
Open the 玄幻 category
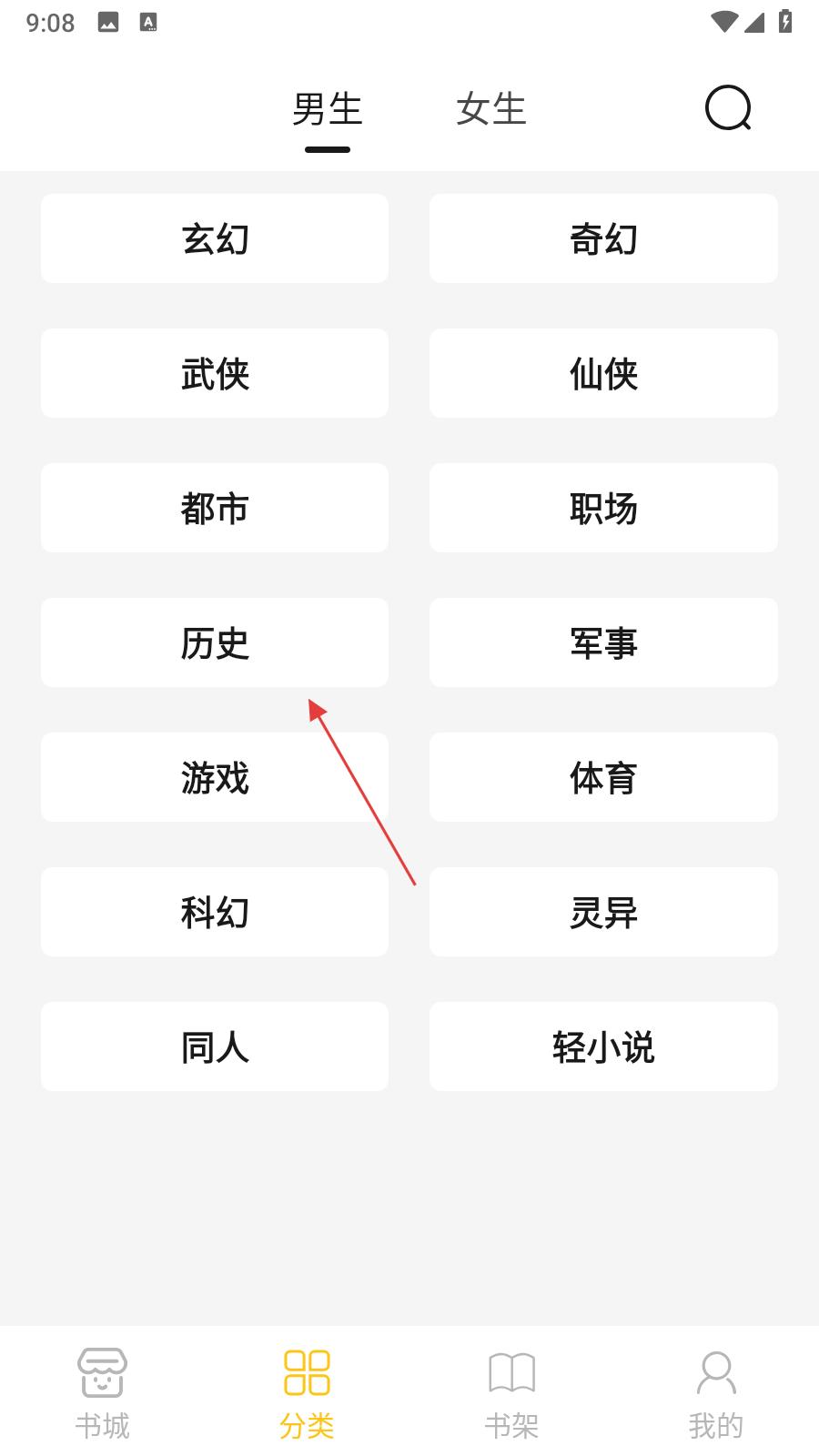tap(215, 238)
